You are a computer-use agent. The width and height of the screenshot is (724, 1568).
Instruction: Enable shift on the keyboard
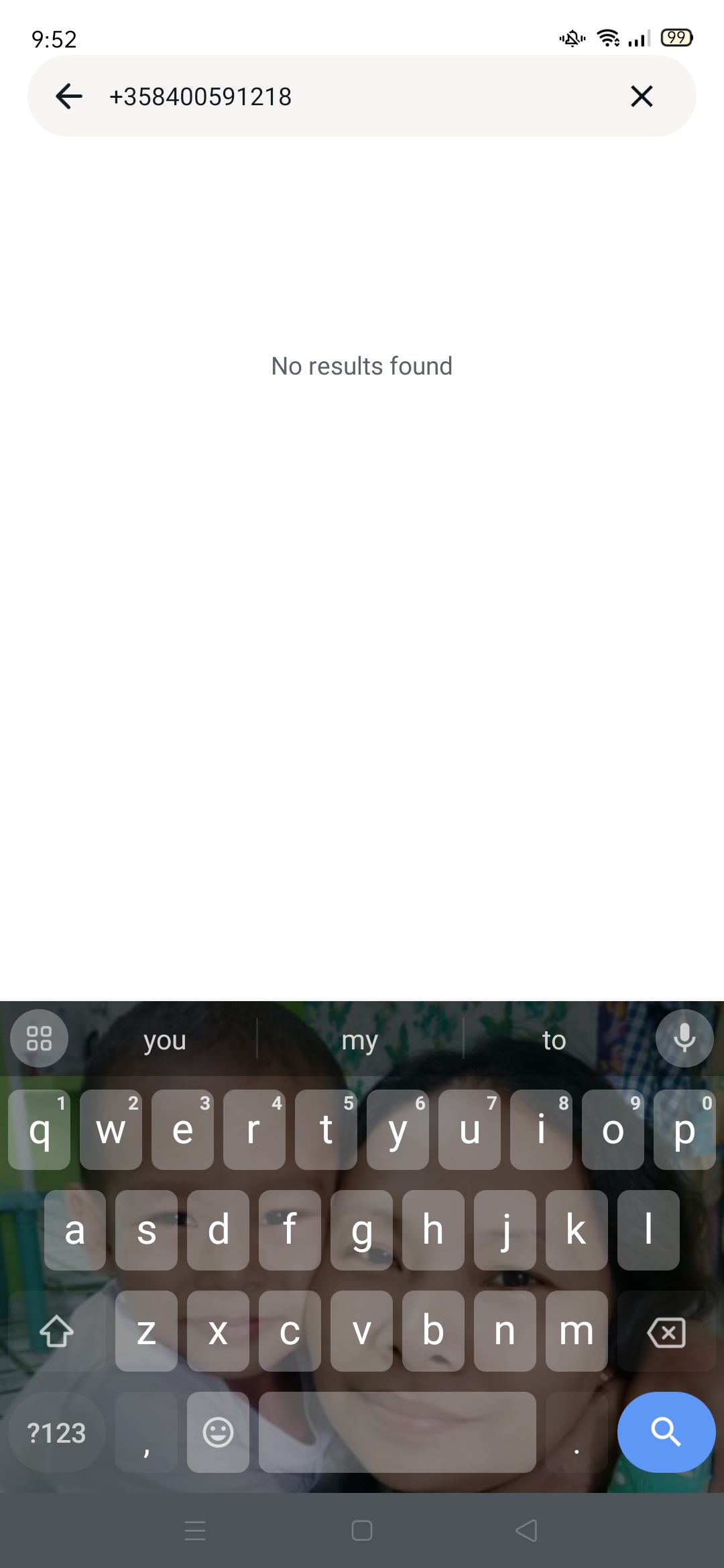coord(57,1332)
